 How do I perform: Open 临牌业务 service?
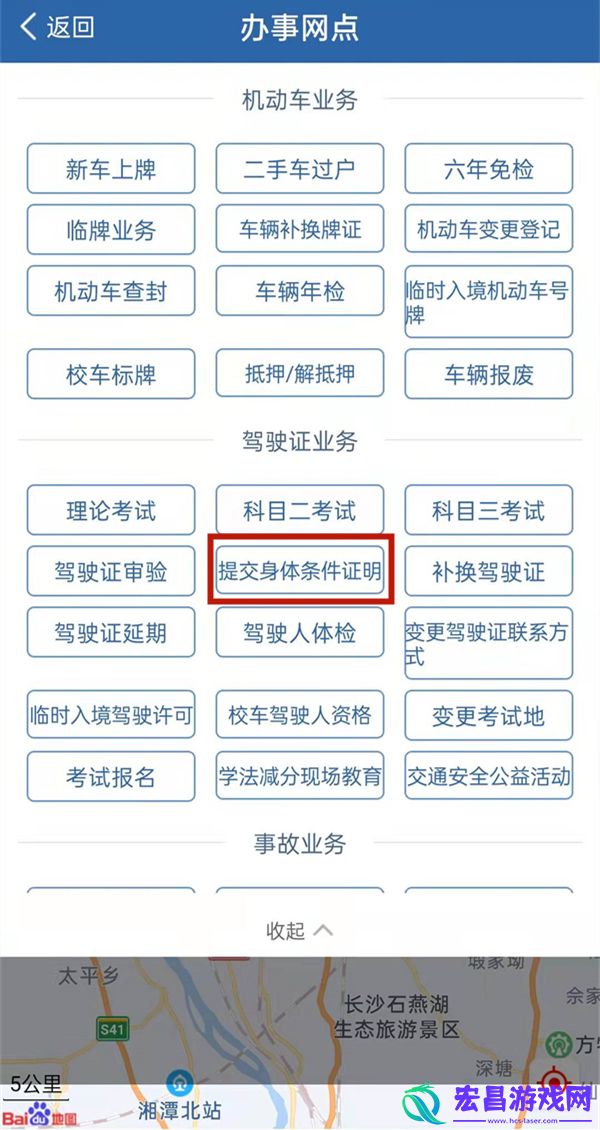point(111,229)
